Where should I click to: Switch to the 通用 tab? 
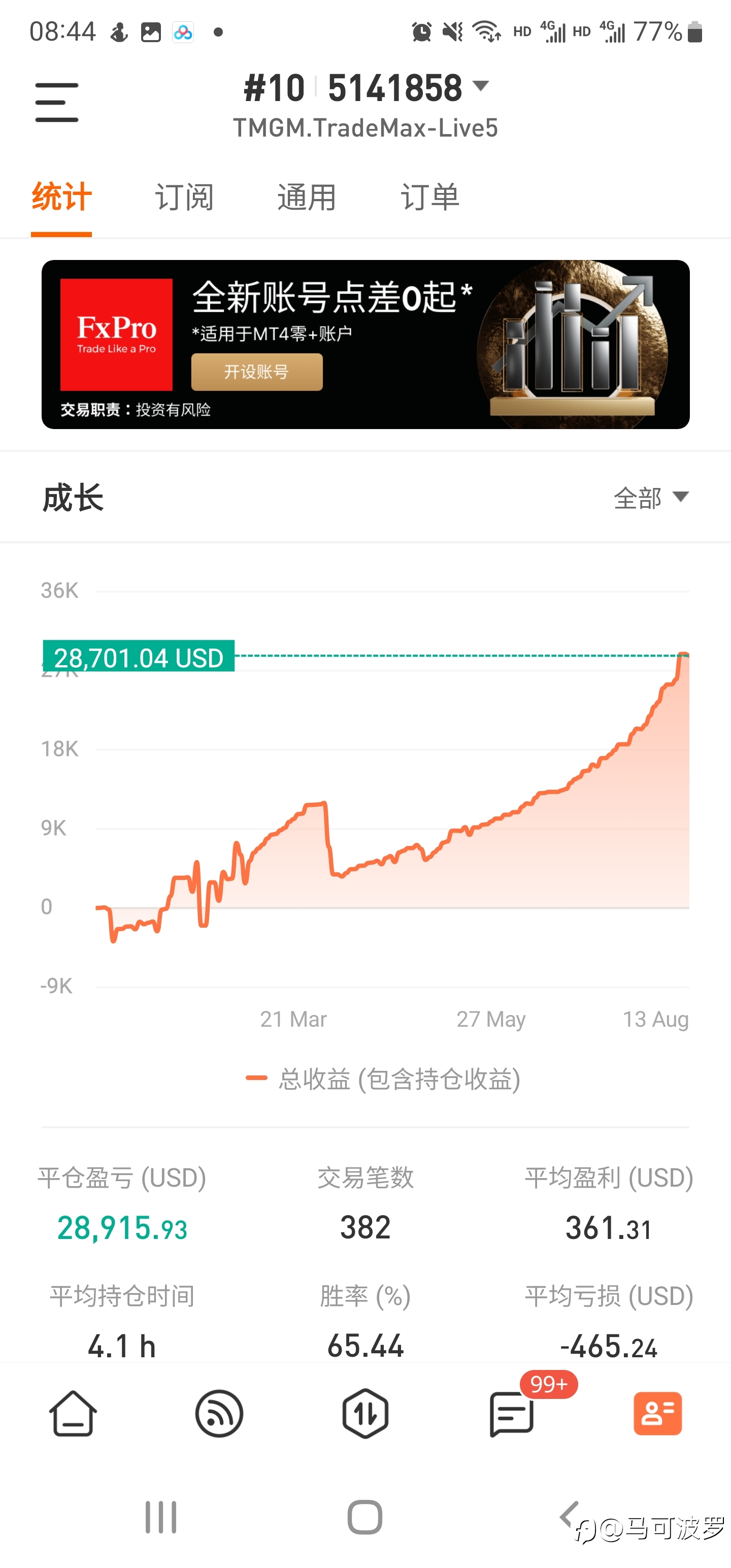[307, 197]
